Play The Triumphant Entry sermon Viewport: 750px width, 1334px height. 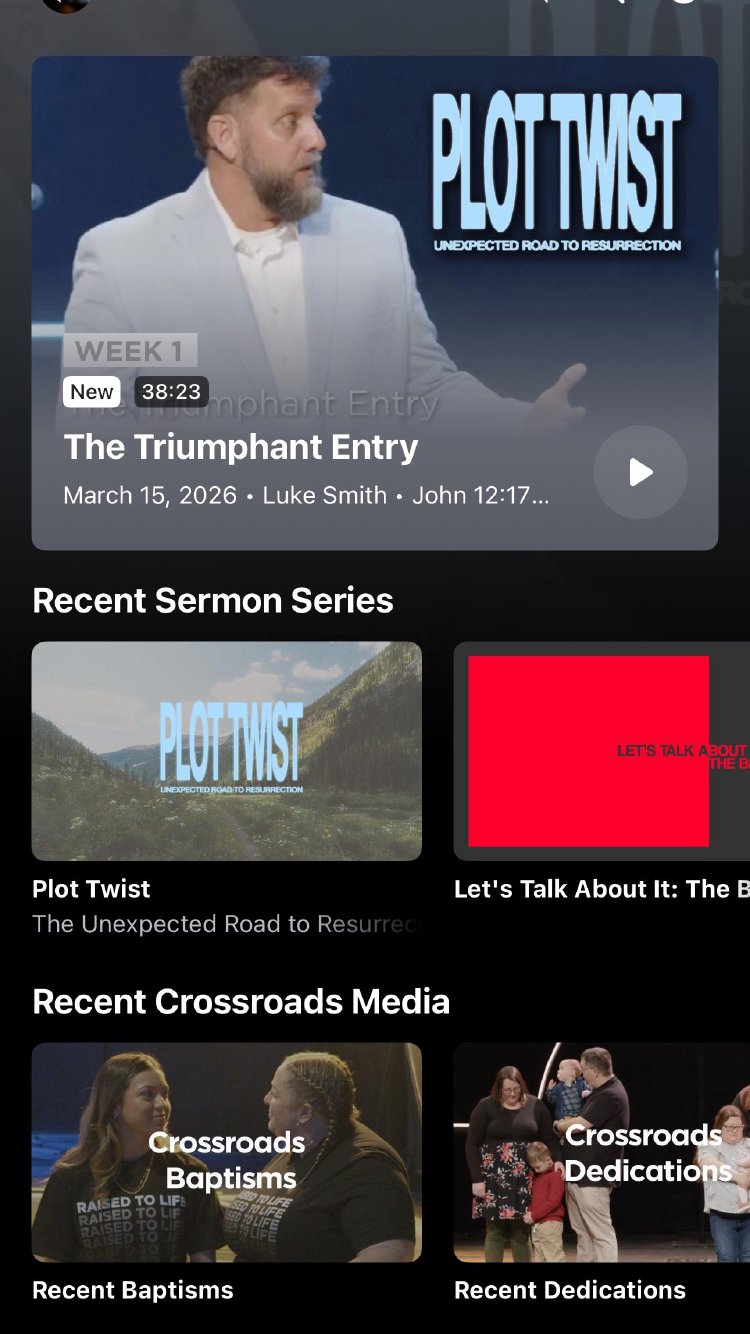point(640,472)
